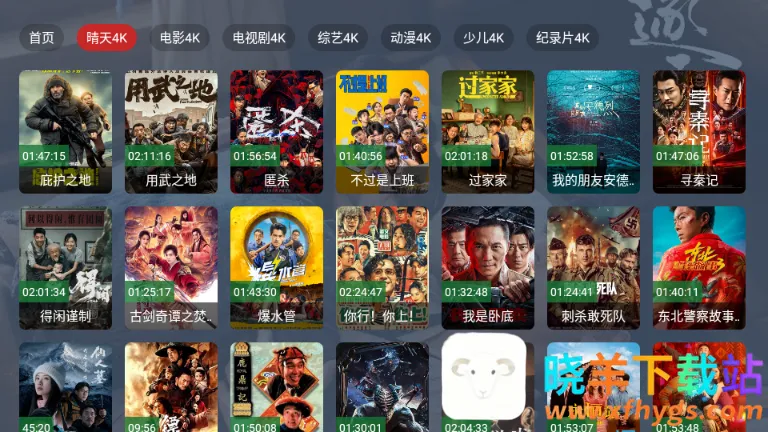
Task: Select the movie 不过是上班
Action: 382,130
